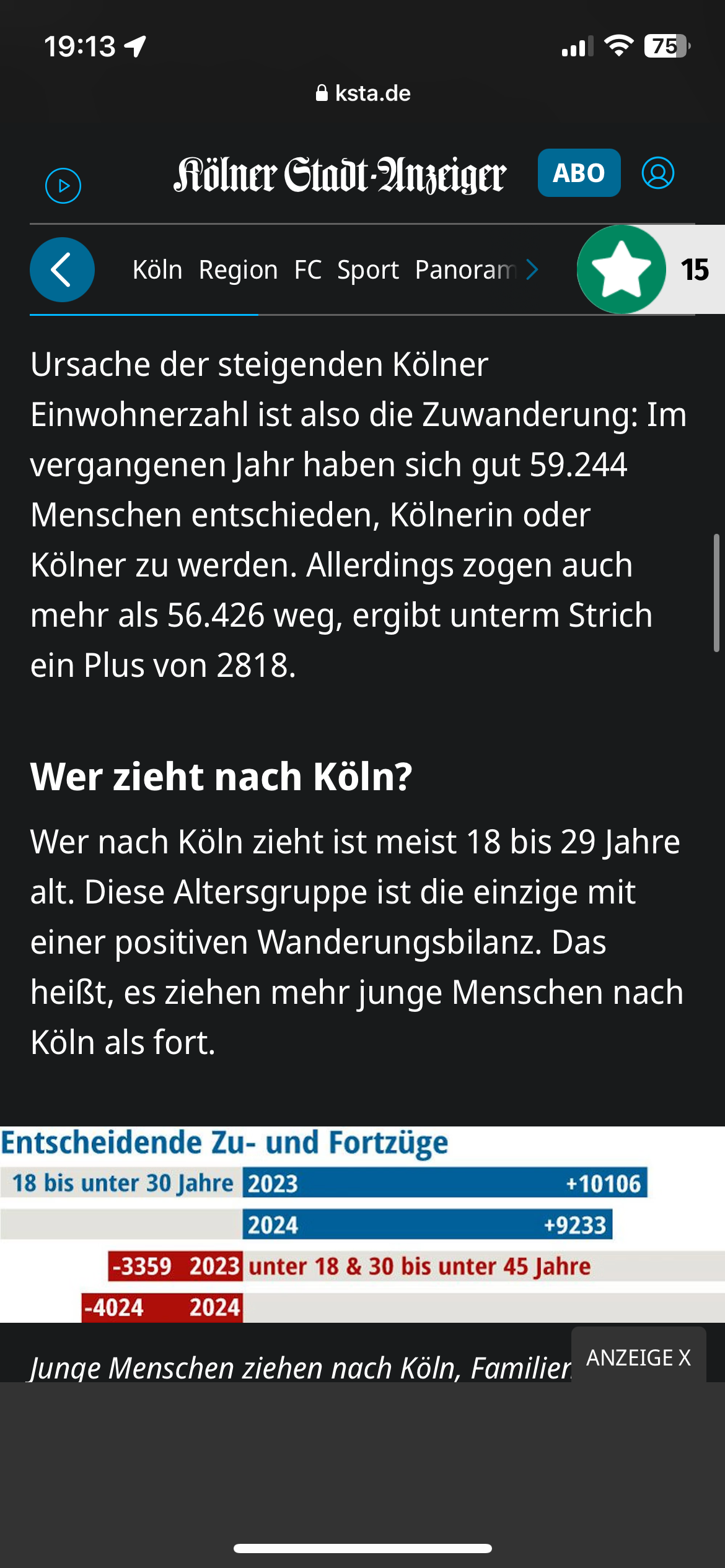Screen dimensions: 725x1568
Task: Open the ABO subscription button
Action: click(x=579, y=173)
